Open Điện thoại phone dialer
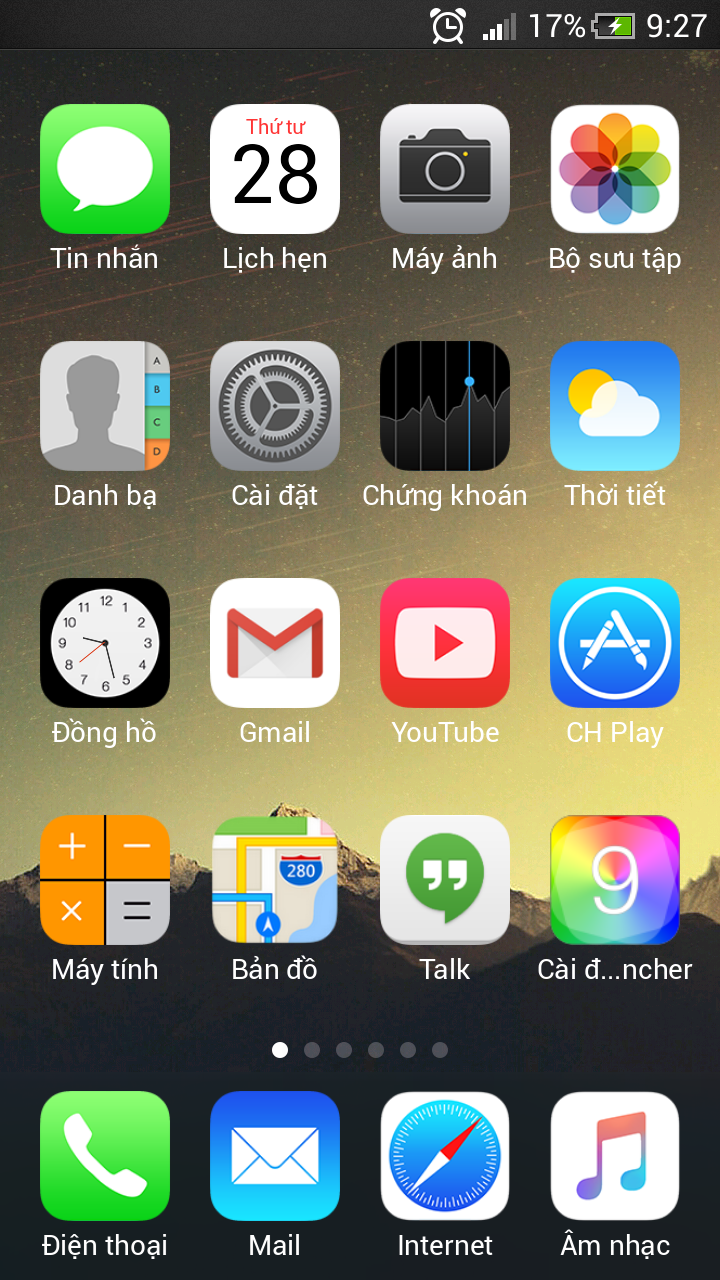 [105, 1156]
